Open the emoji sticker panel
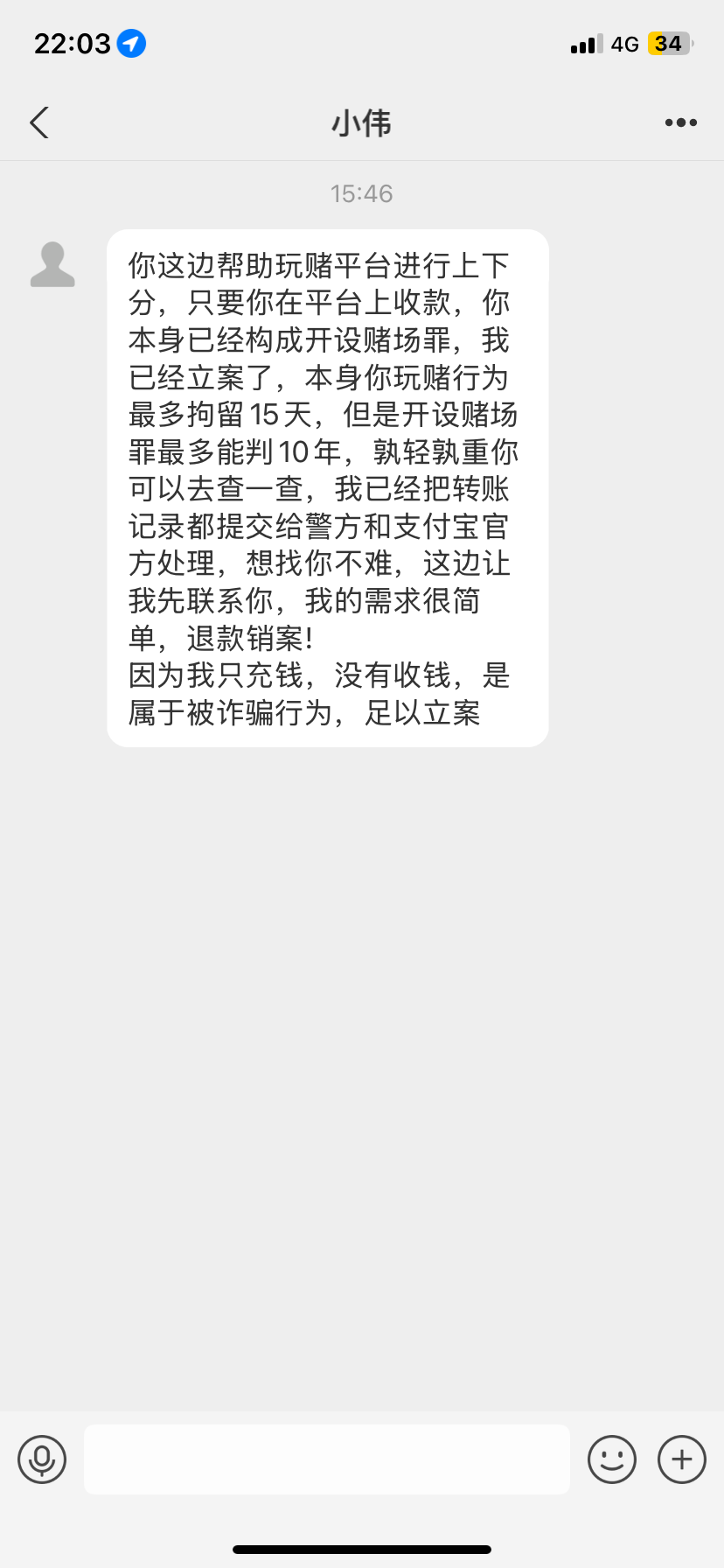724x1568 pixels. (611, 1459)
